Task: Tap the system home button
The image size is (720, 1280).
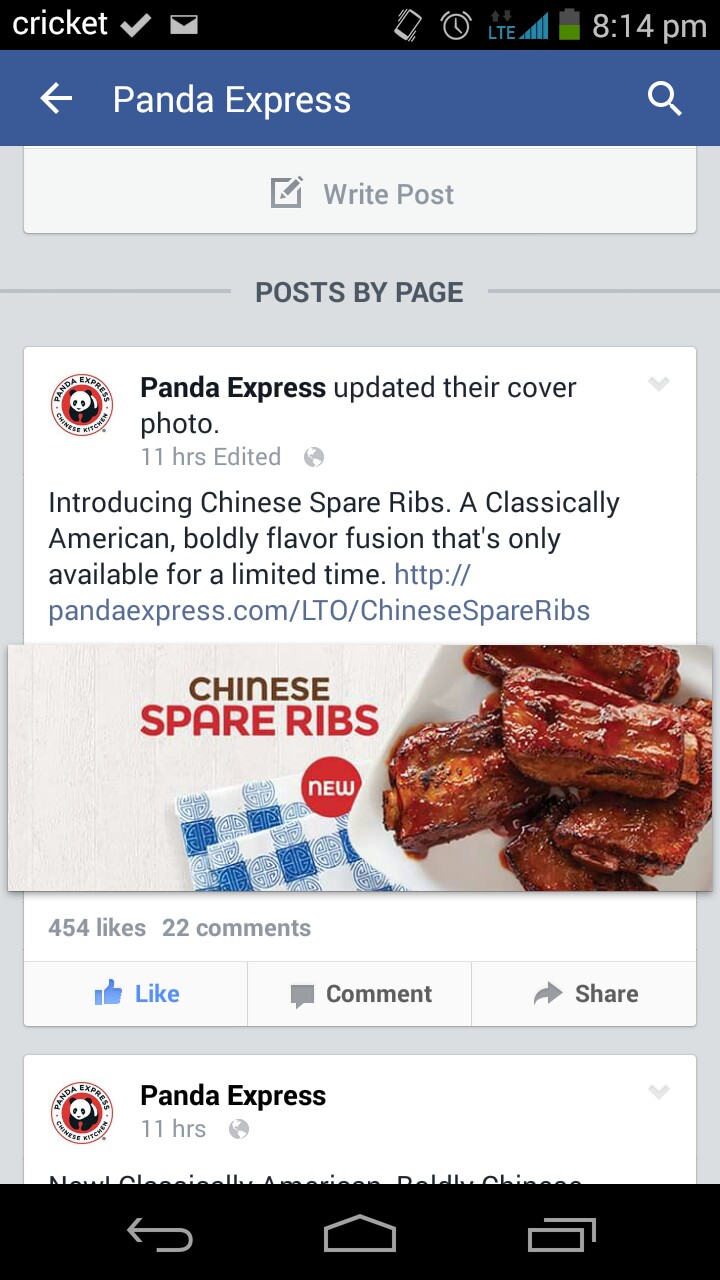Action: tap(360, 1233)
